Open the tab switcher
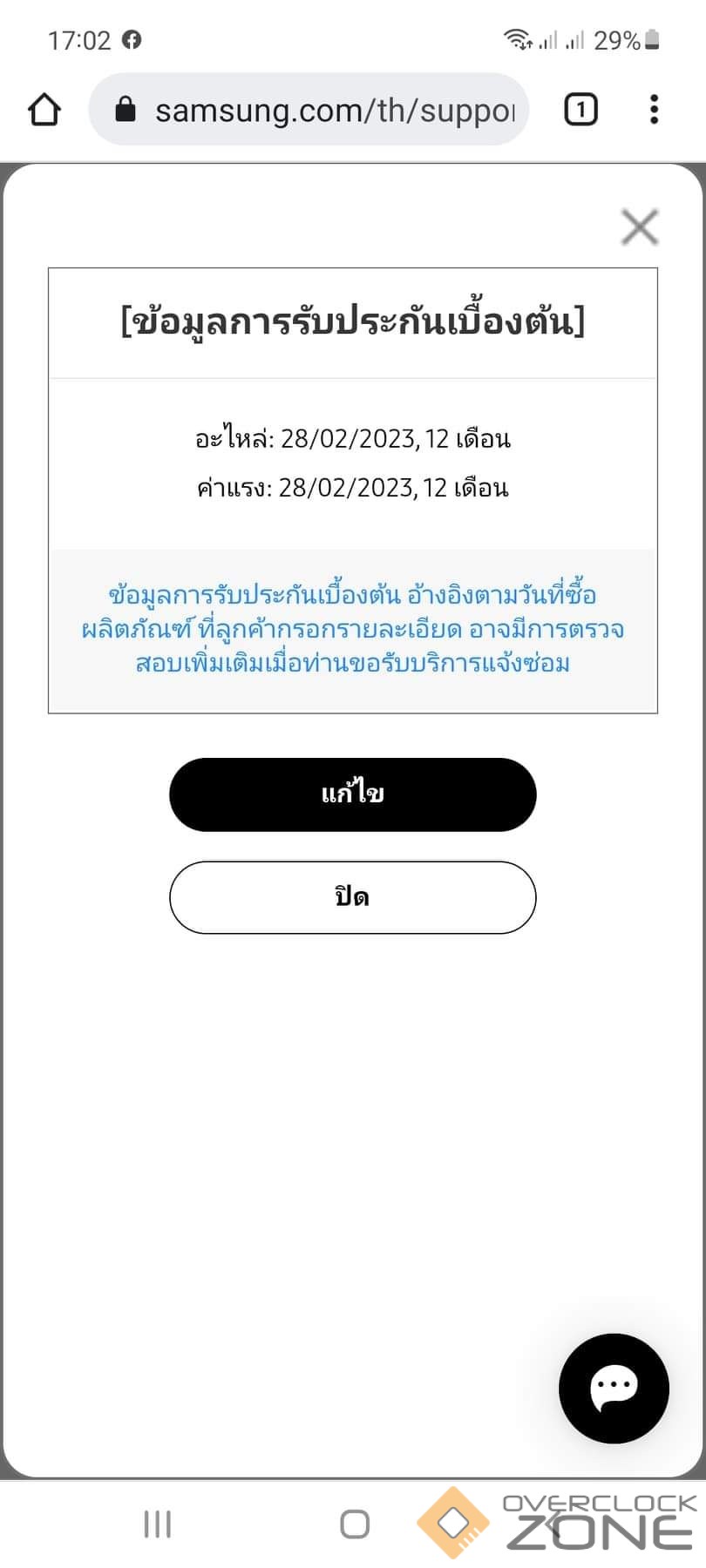This screenshot has height=1568, width=706. pyautogui.click(x=580, y=110)
